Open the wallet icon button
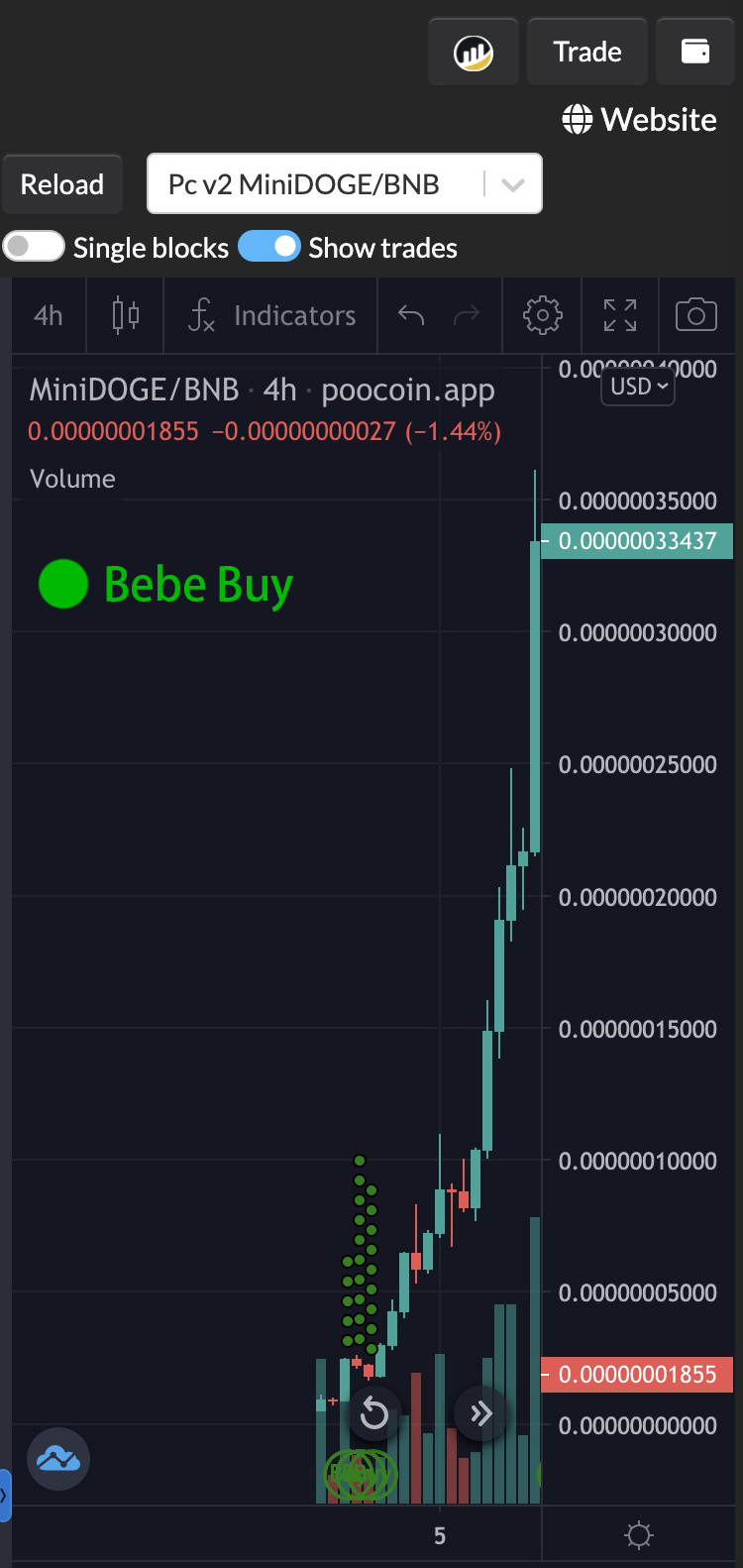The height and width of the screenshot is (1568, 743). tap(695, 52)
